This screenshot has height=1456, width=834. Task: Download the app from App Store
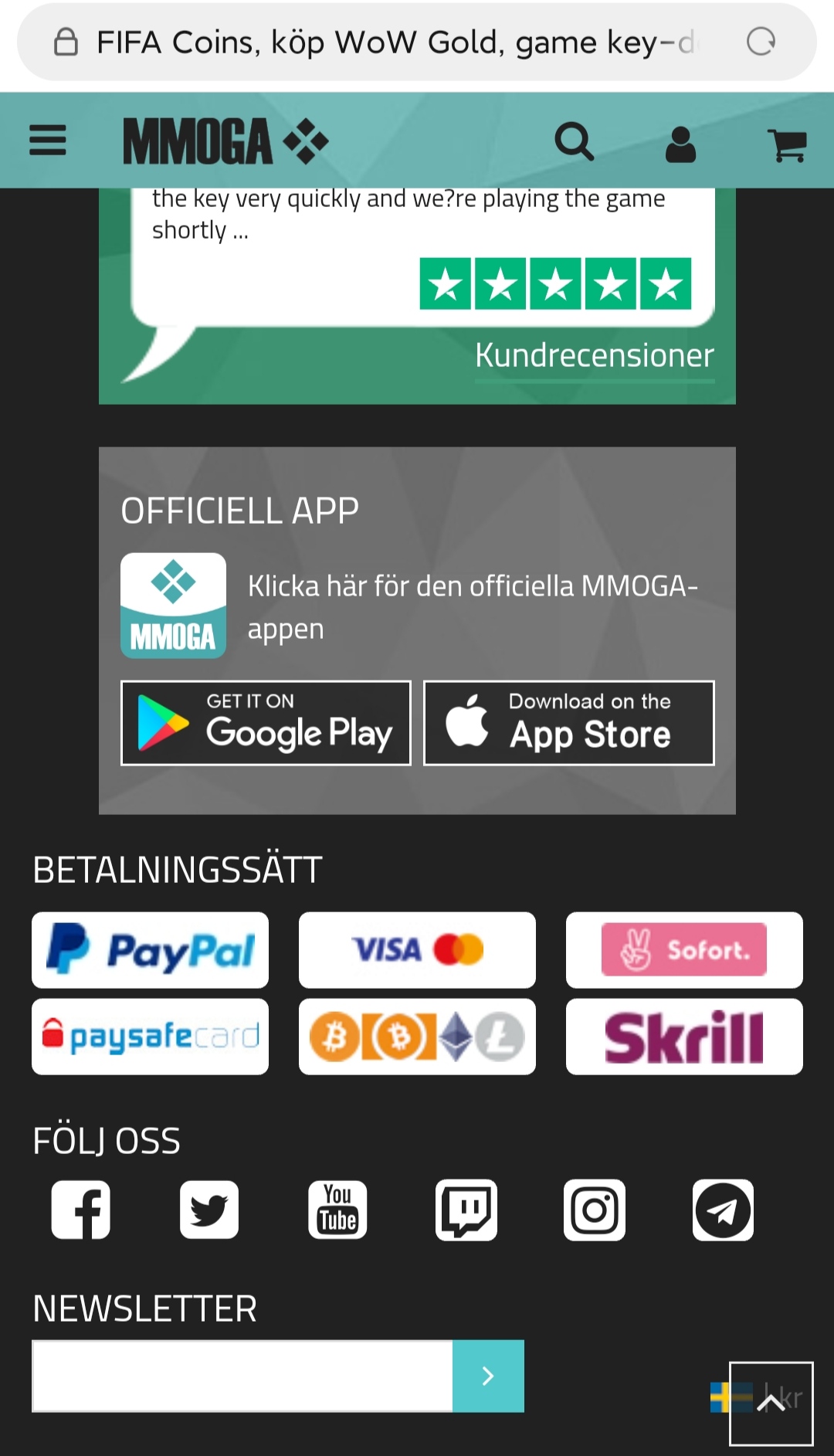click(568, 723)
